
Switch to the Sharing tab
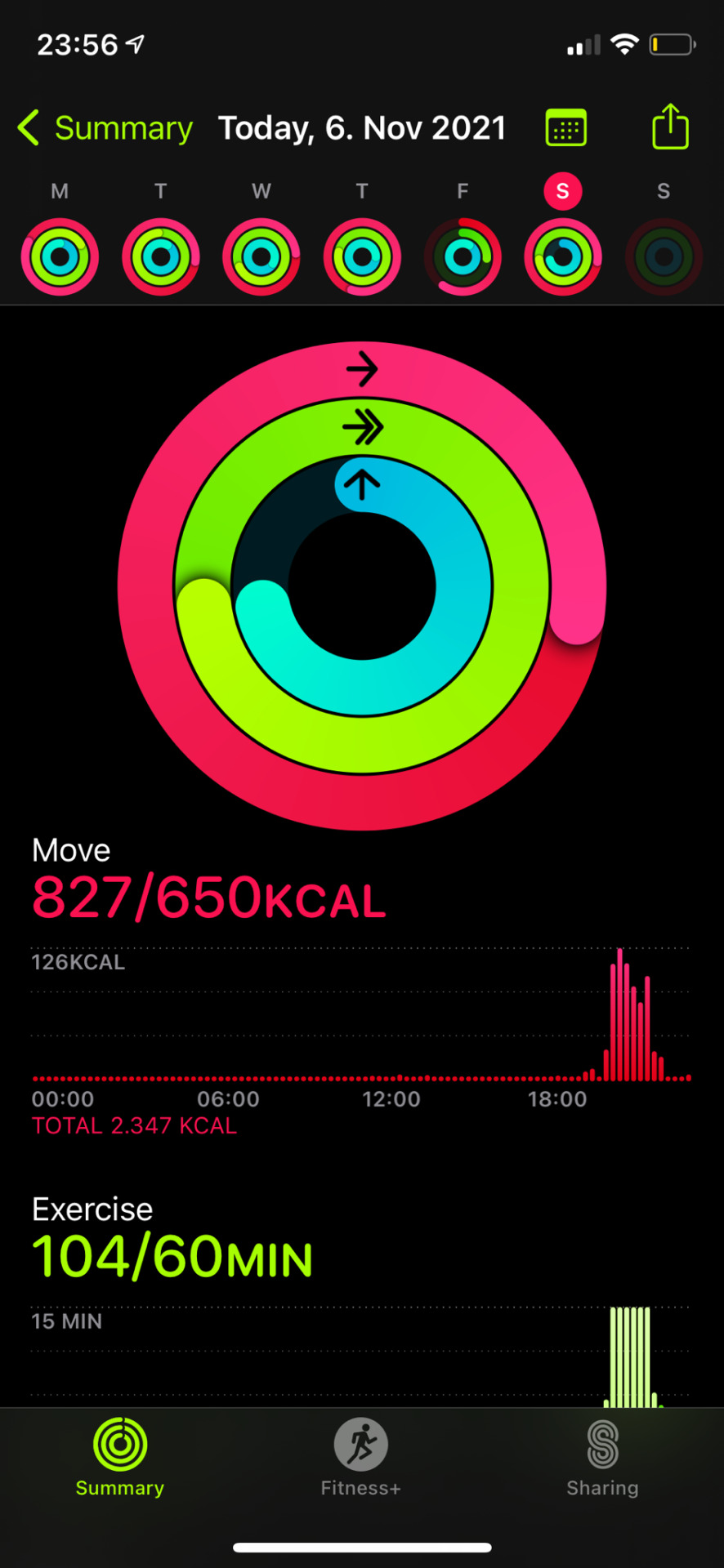(x=602, y=1459)
